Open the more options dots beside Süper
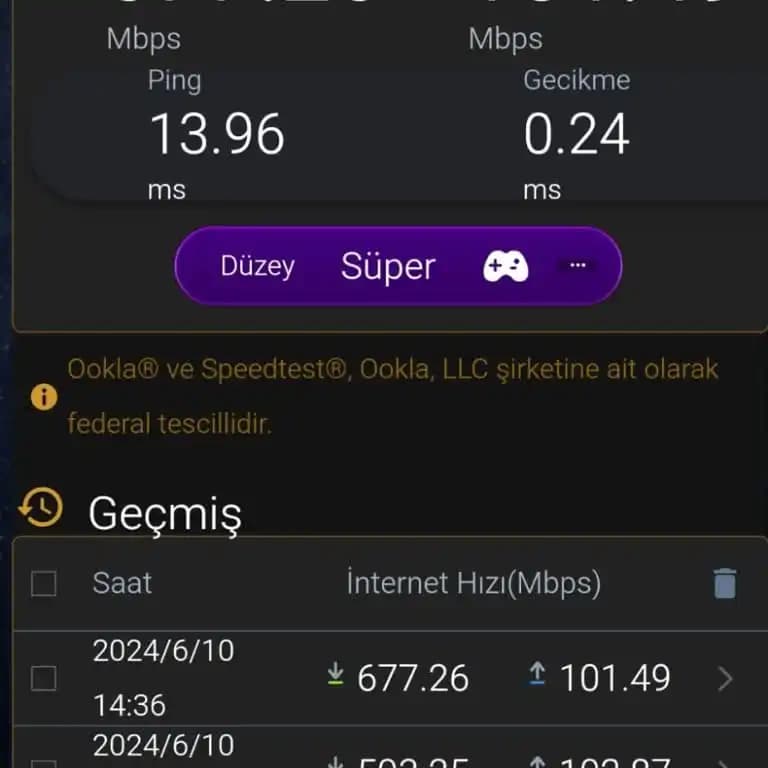Image resolution: width=768 pixels, height=768 pixels. tap(577, 266)
